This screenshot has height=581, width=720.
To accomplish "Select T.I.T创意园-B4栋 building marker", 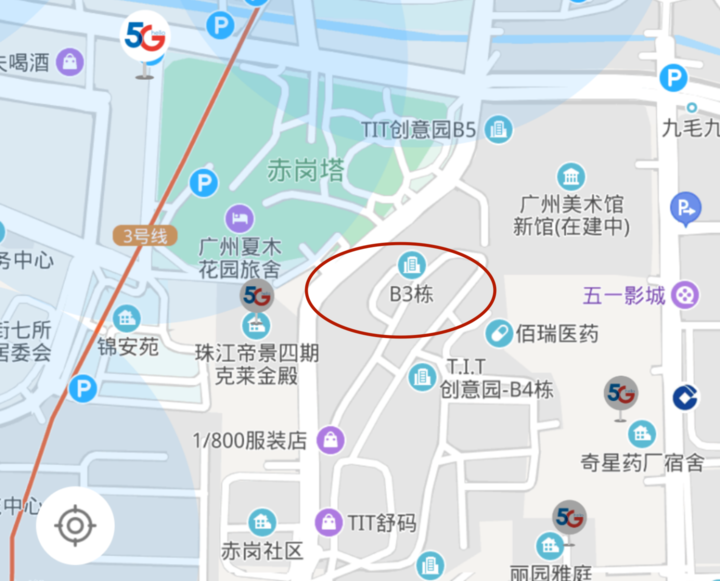I will click(422, 377).
